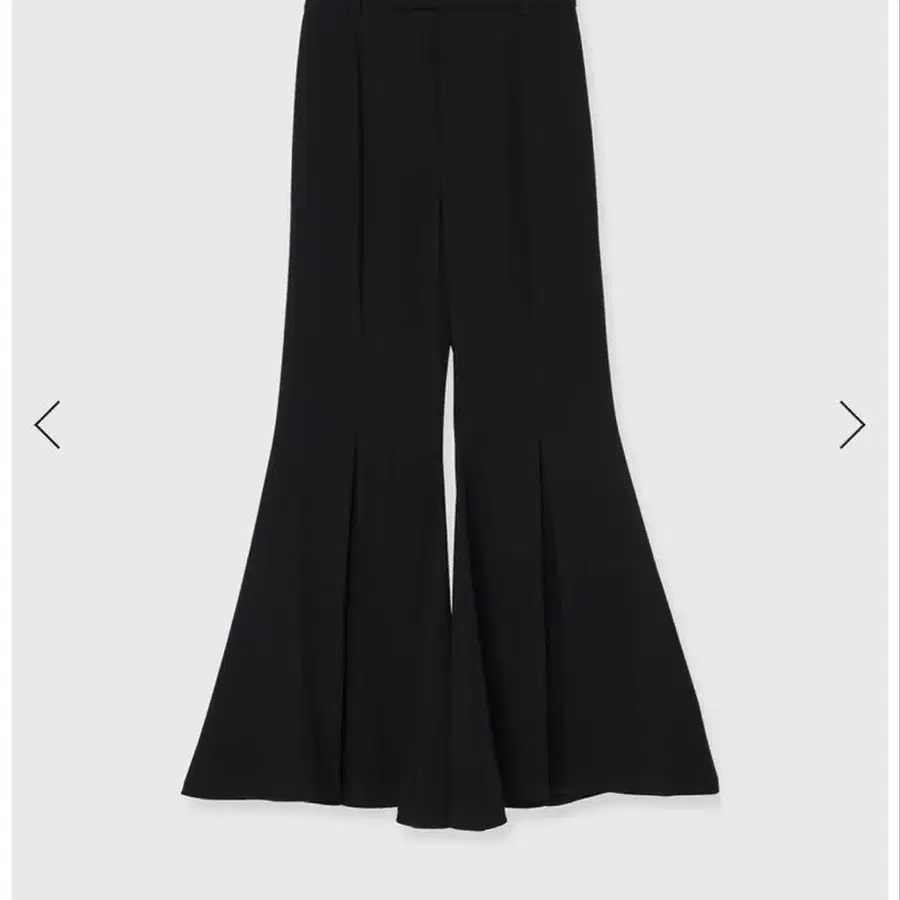The width and height of the screenshot is (900, 900).
Task: Go to the previous product image
Action: (48, 424)
